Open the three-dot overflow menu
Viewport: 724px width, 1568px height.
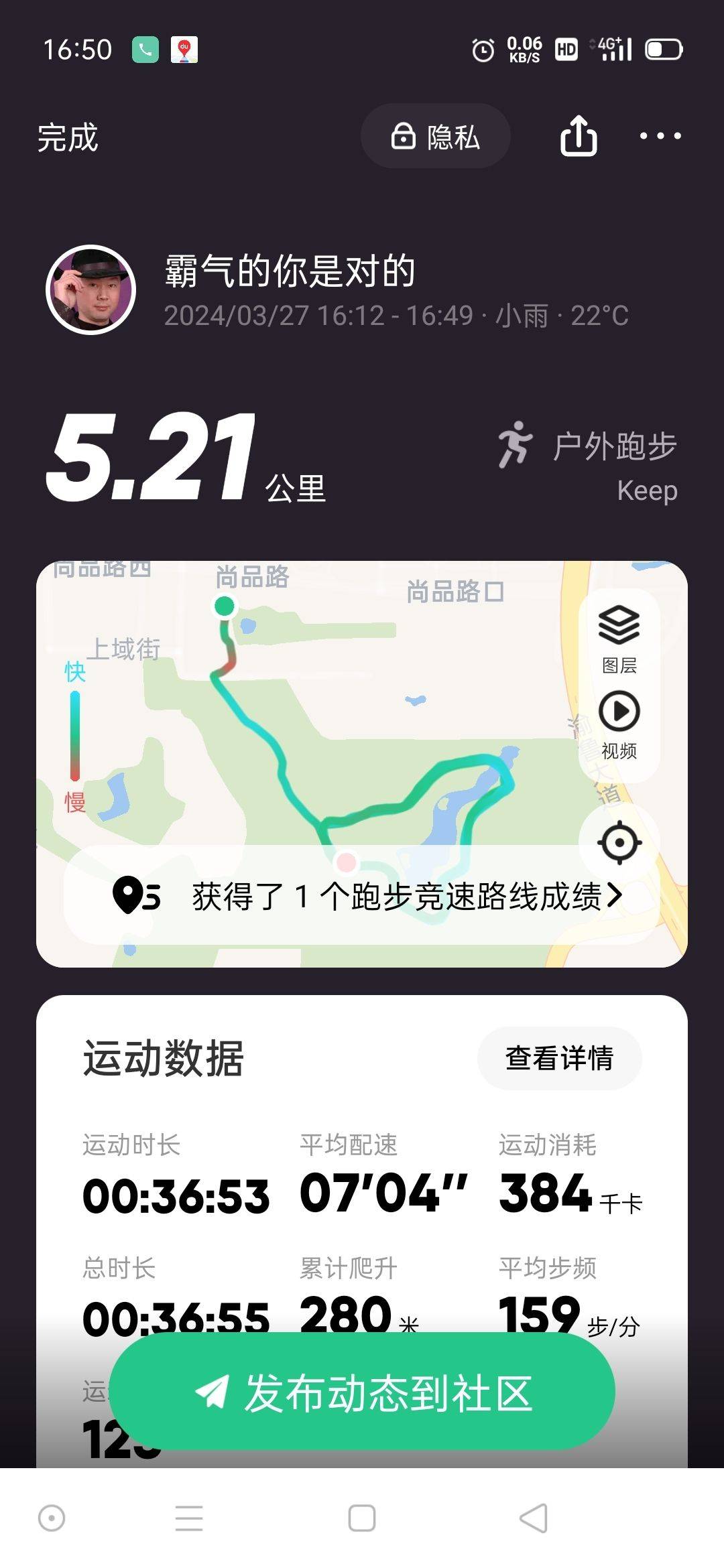click(x=660, y=136)
